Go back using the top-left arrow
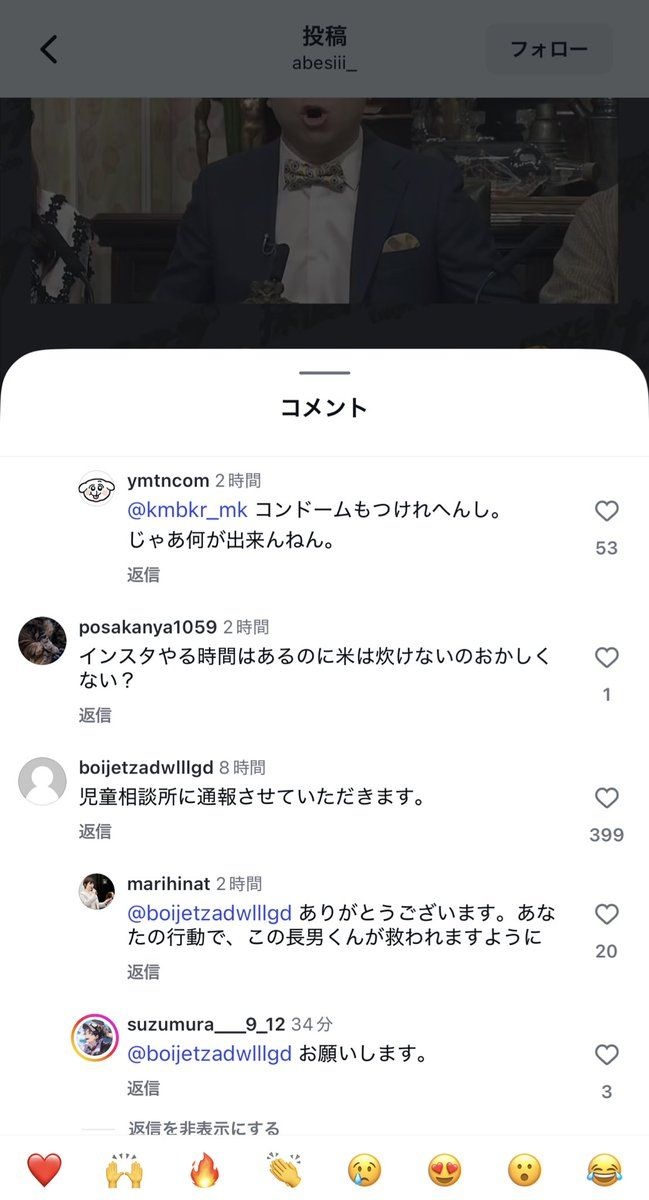649x1200 pixels. pos(48,49)
